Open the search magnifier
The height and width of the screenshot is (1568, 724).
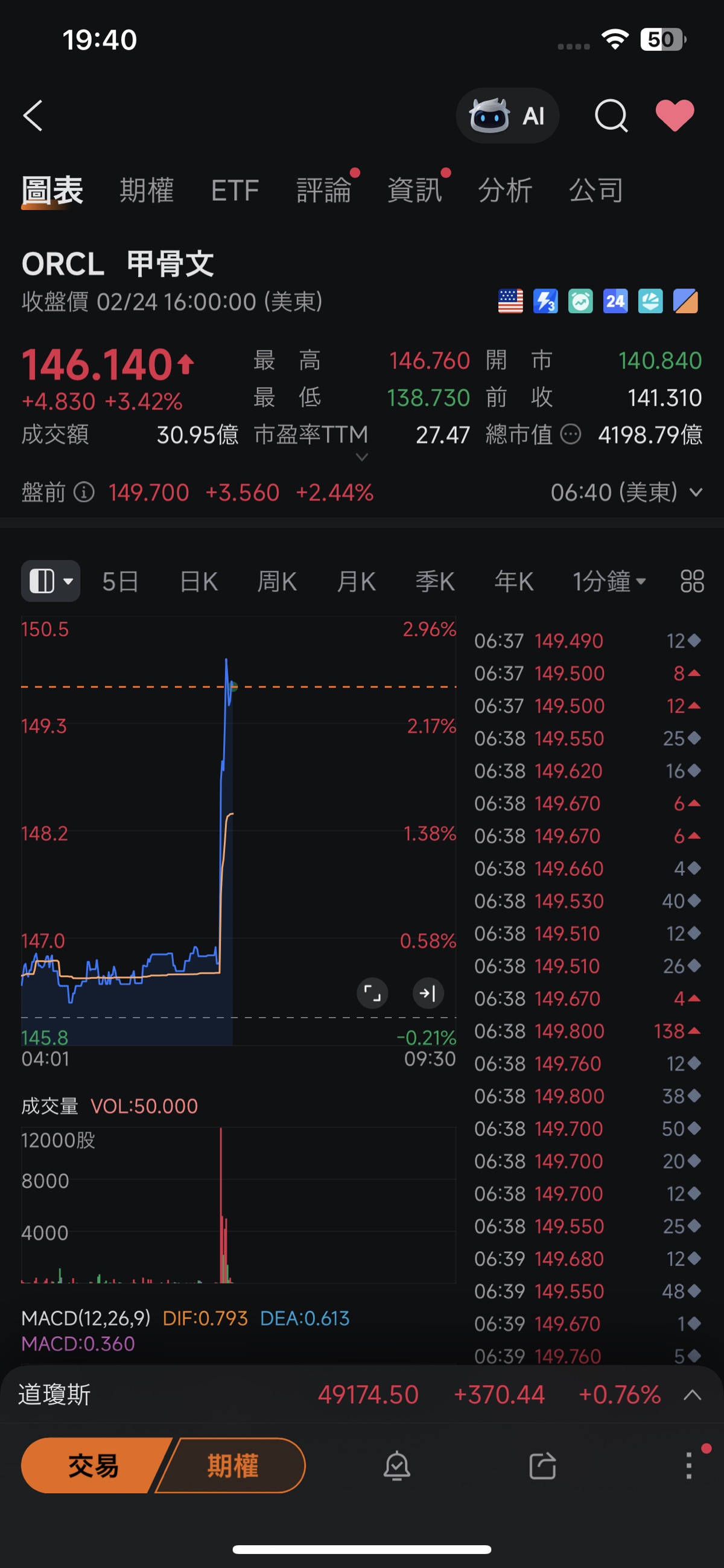pos(611,116)
